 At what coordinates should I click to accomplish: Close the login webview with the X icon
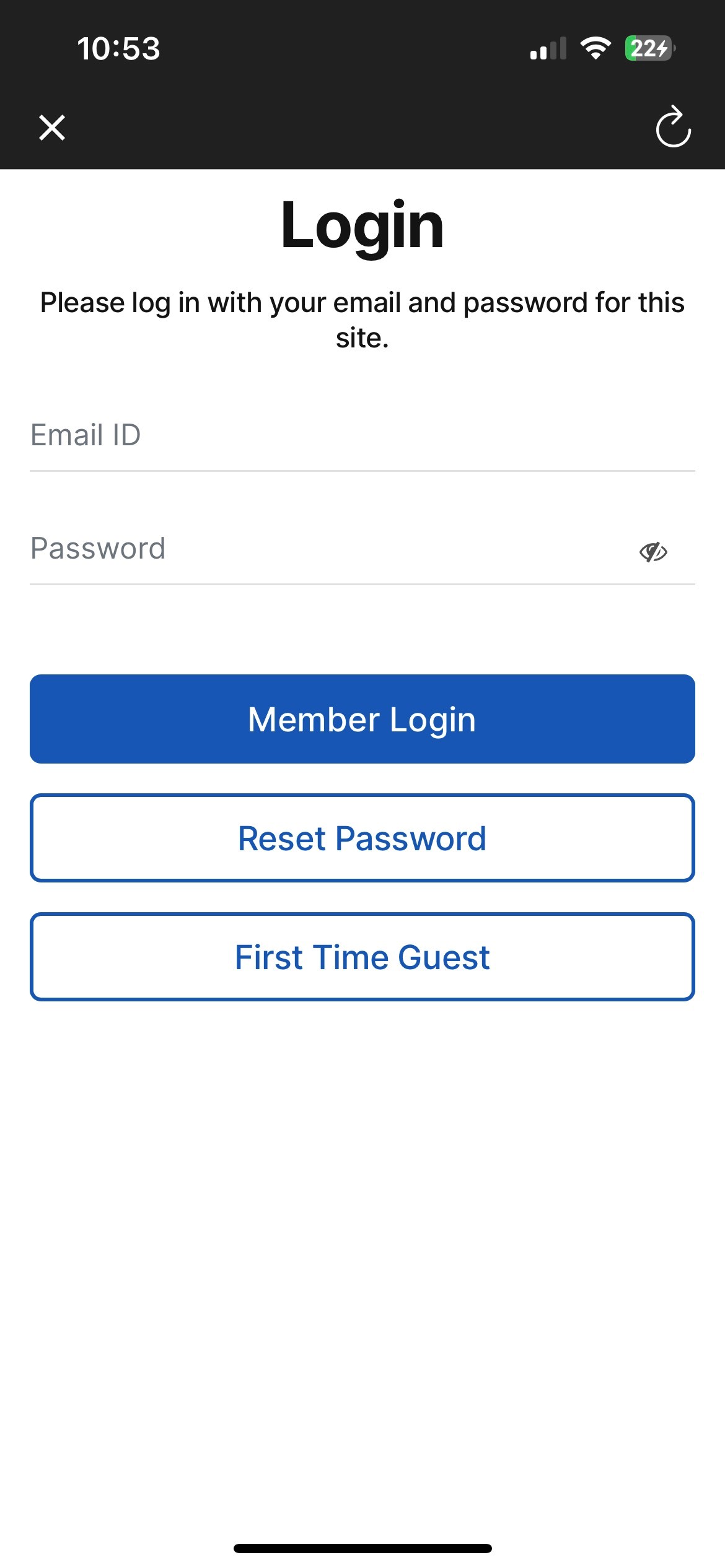pyautogui.click(x=52, y=128)
